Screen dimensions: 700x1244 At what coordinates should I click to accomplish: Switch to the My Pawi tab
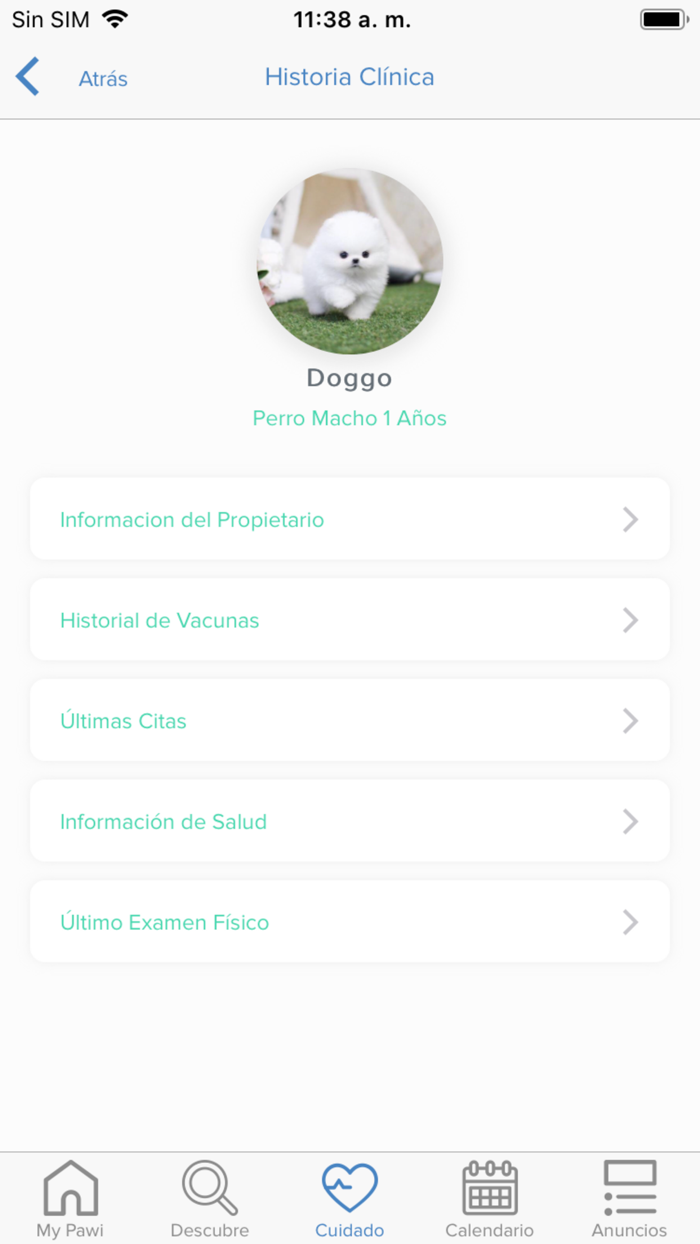(70, 1199)
